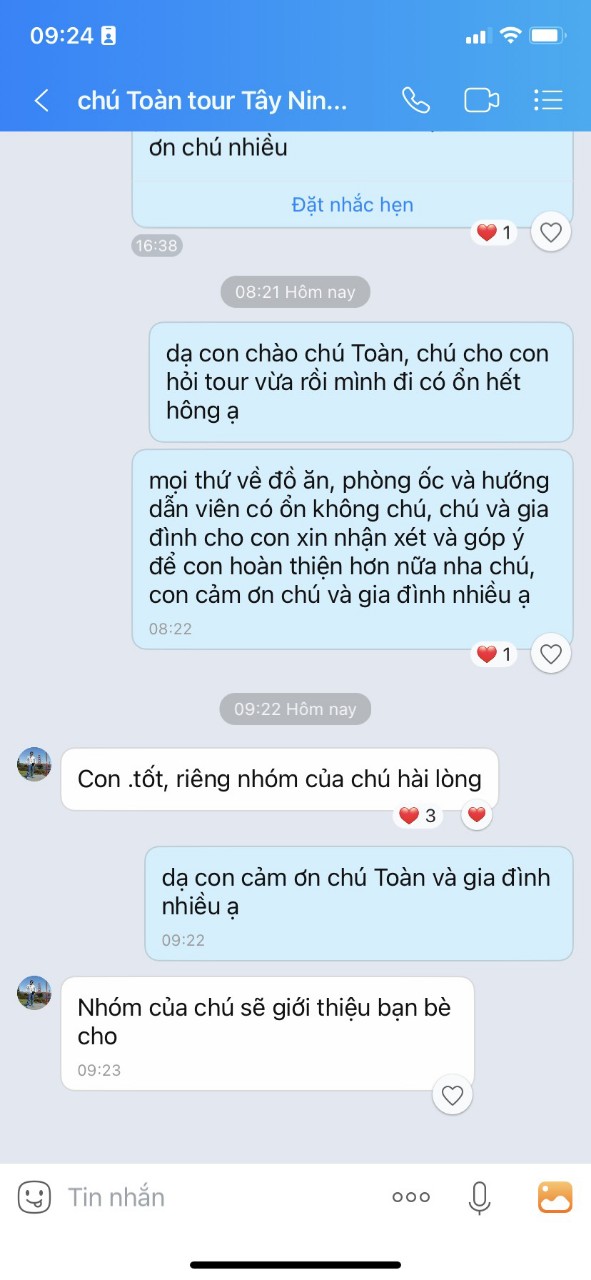
Task: Go back to the chat list
Action: [41, 101]
